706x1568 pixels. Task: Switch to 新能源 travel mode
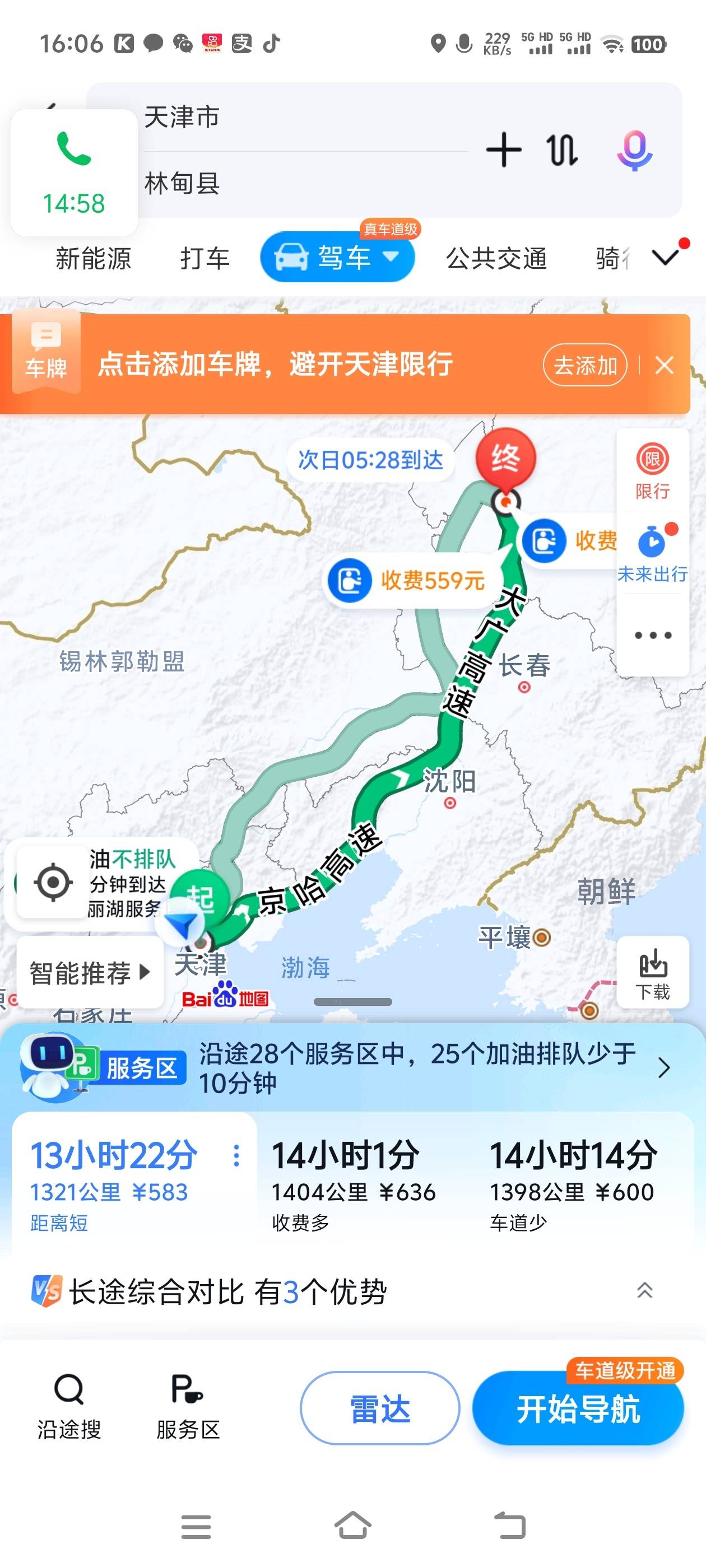(x=93, y=259)
